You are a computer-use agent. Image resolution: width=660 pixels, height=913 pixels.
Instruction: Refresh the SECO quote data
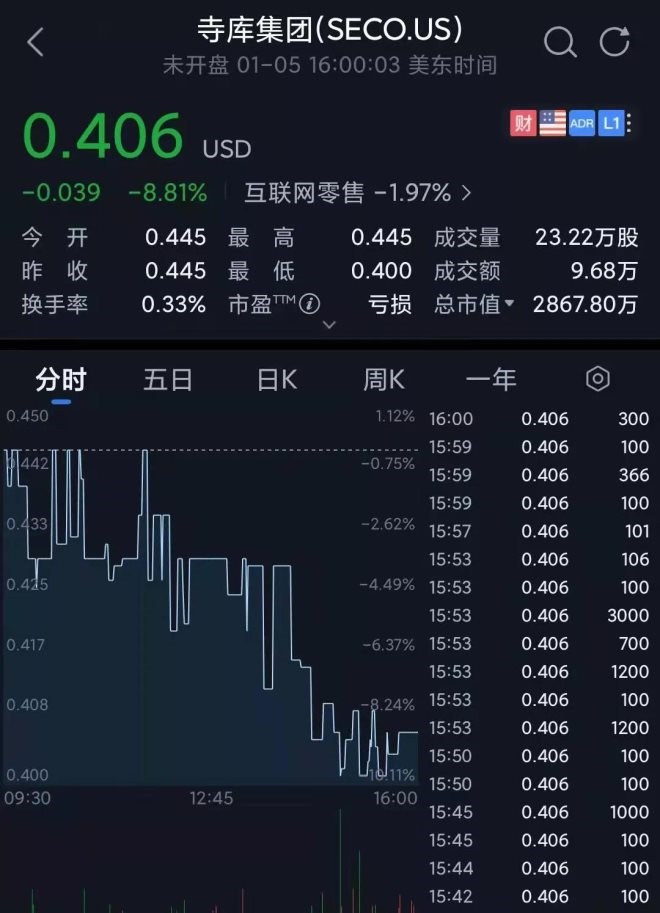614,42
